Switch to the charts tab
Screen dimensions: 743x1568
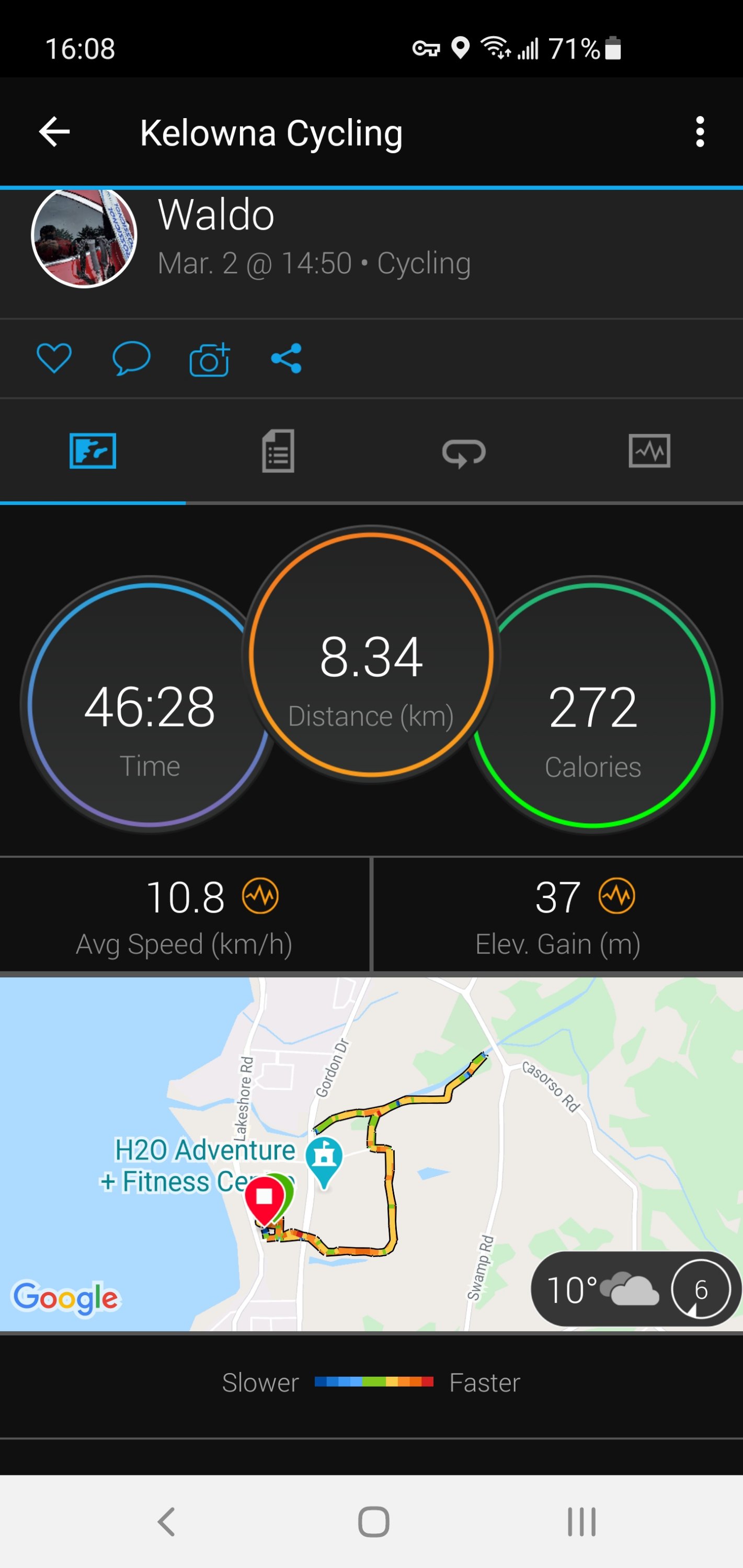click(x=649, y=451)
